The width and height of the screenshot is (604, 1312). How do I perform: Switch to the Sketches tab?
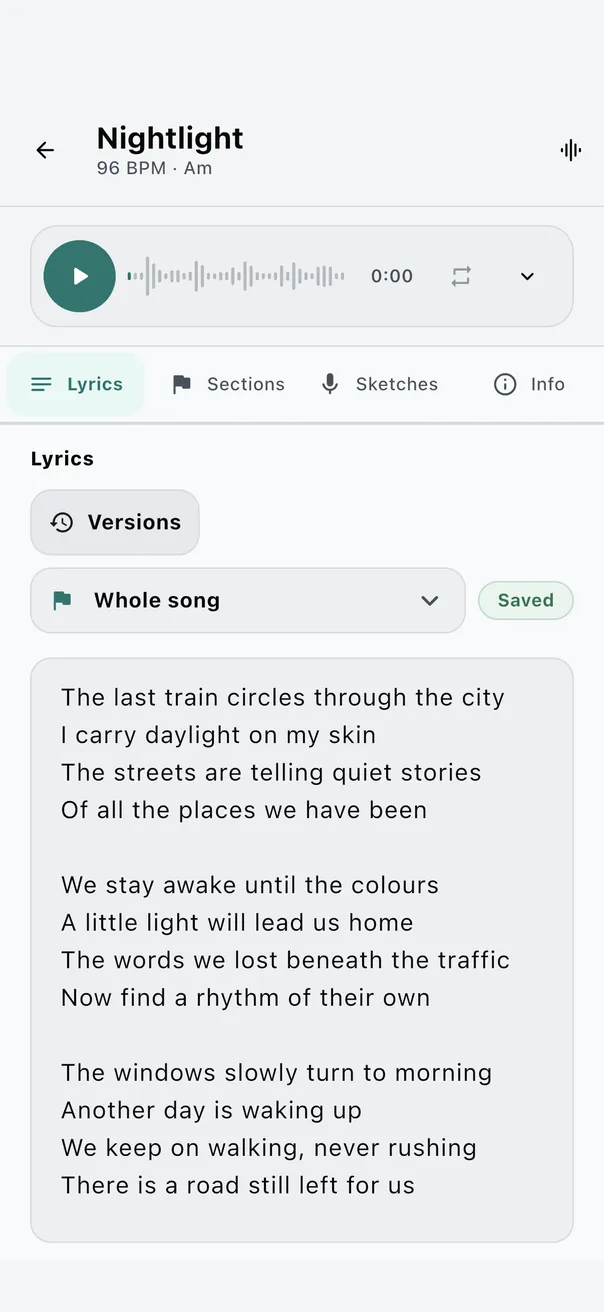pos(379,384)
